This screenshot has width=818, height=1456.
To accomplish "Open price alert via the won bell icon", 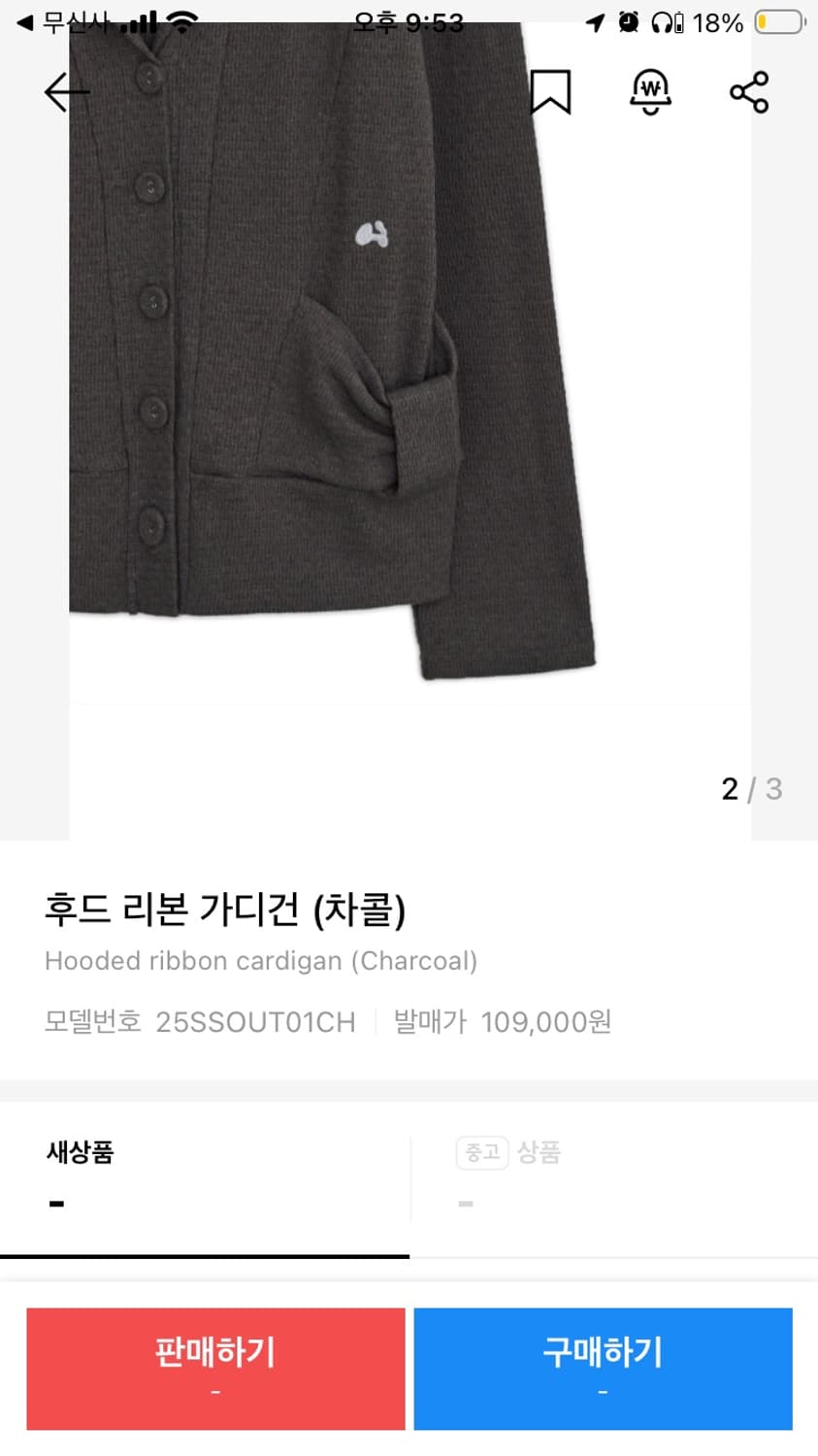I will click(x=650, y=91).
